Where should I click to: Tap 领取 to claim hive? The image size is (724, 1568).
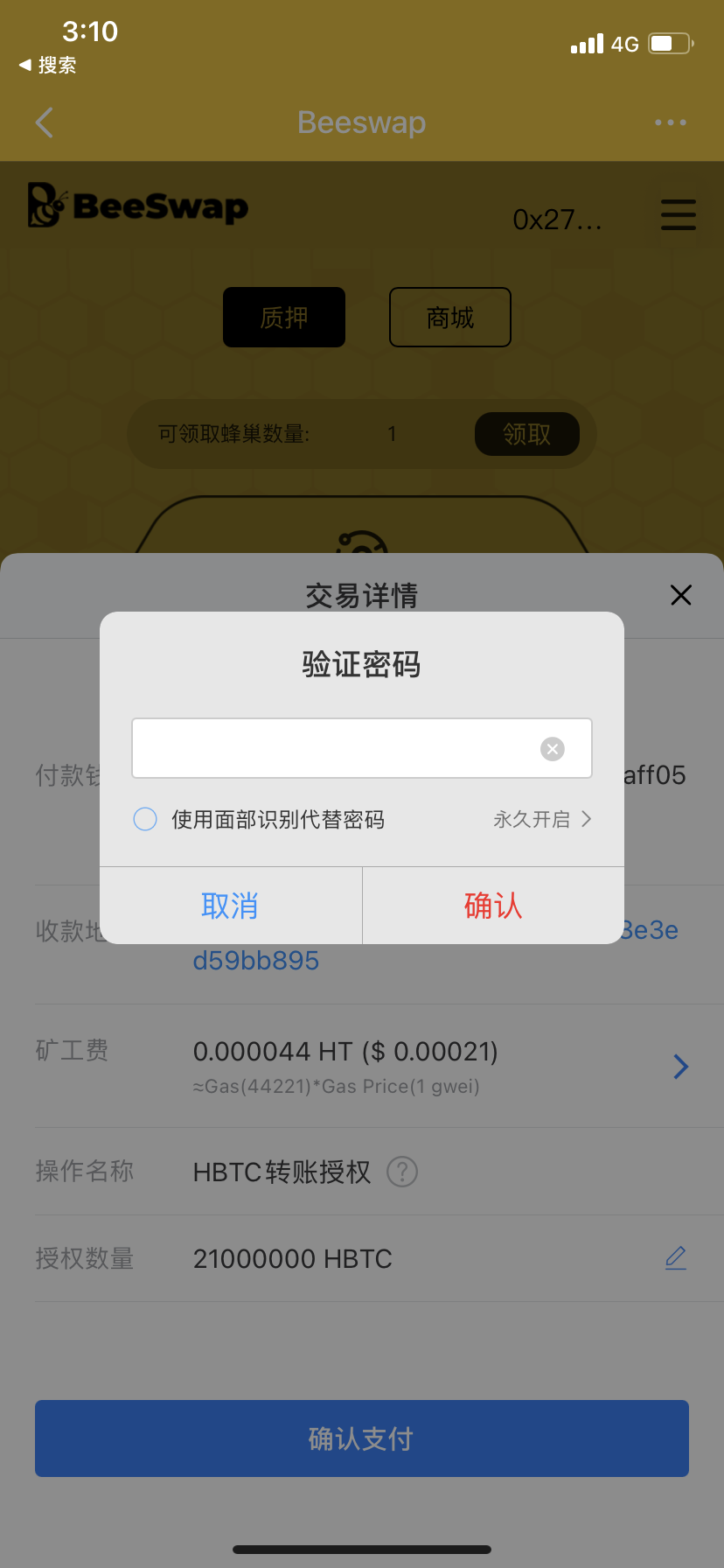tap(527, 434)
